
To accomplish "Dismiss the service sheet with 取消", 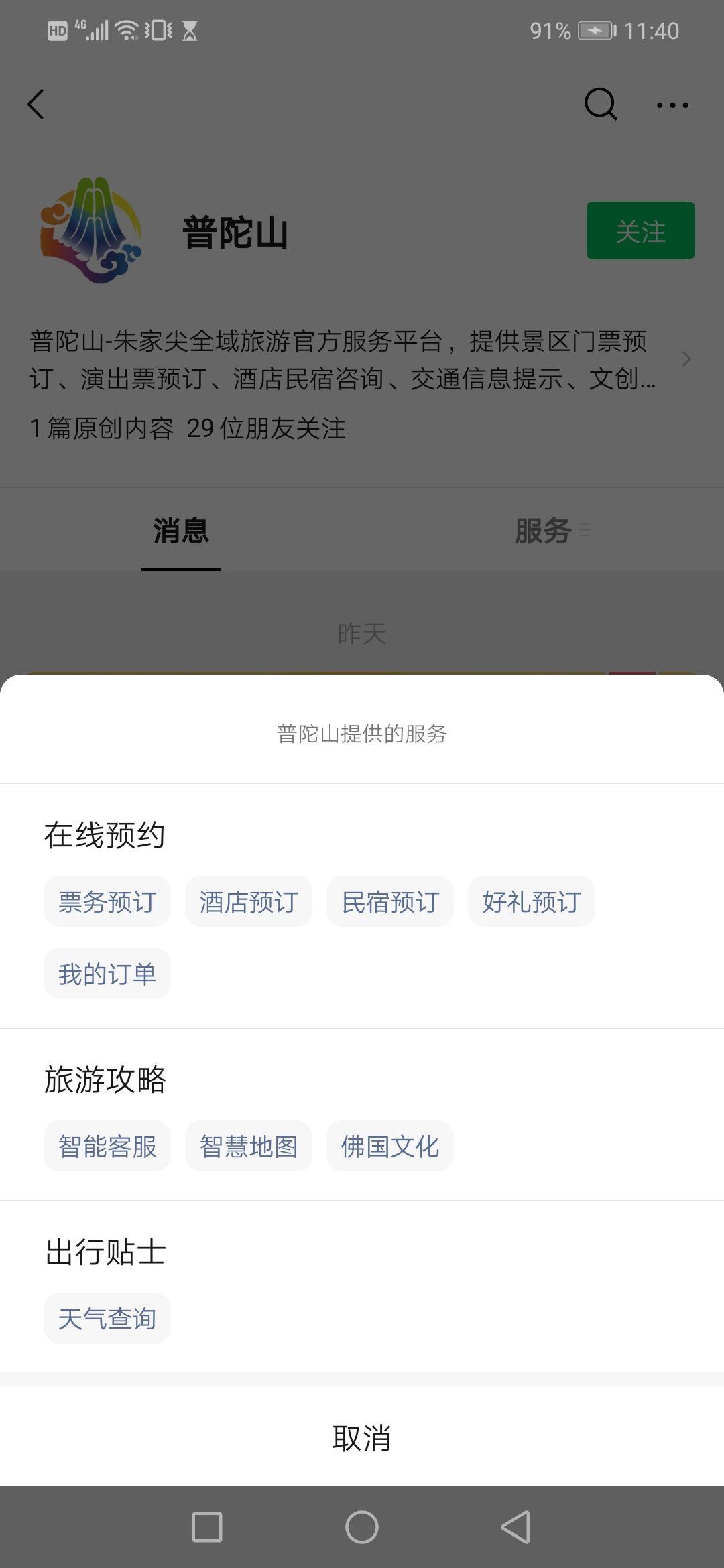I will pos(362,1438).
